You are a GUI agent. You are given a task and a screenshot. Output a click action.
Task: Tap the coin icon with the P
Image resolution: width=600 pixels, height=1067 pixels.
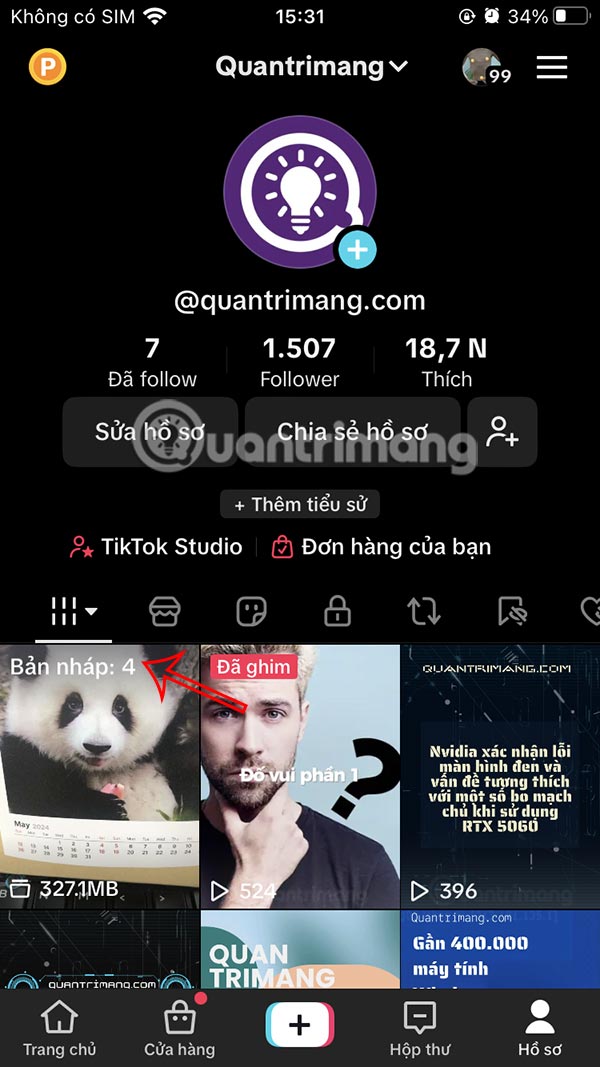click(46, 68)
